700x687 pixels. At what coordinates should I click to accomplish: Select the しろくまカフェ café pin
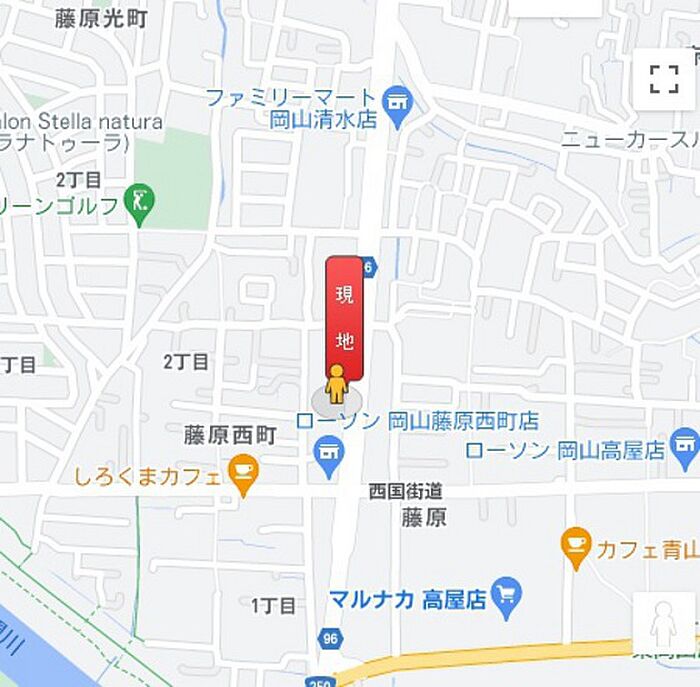click(x=242, y=473)
